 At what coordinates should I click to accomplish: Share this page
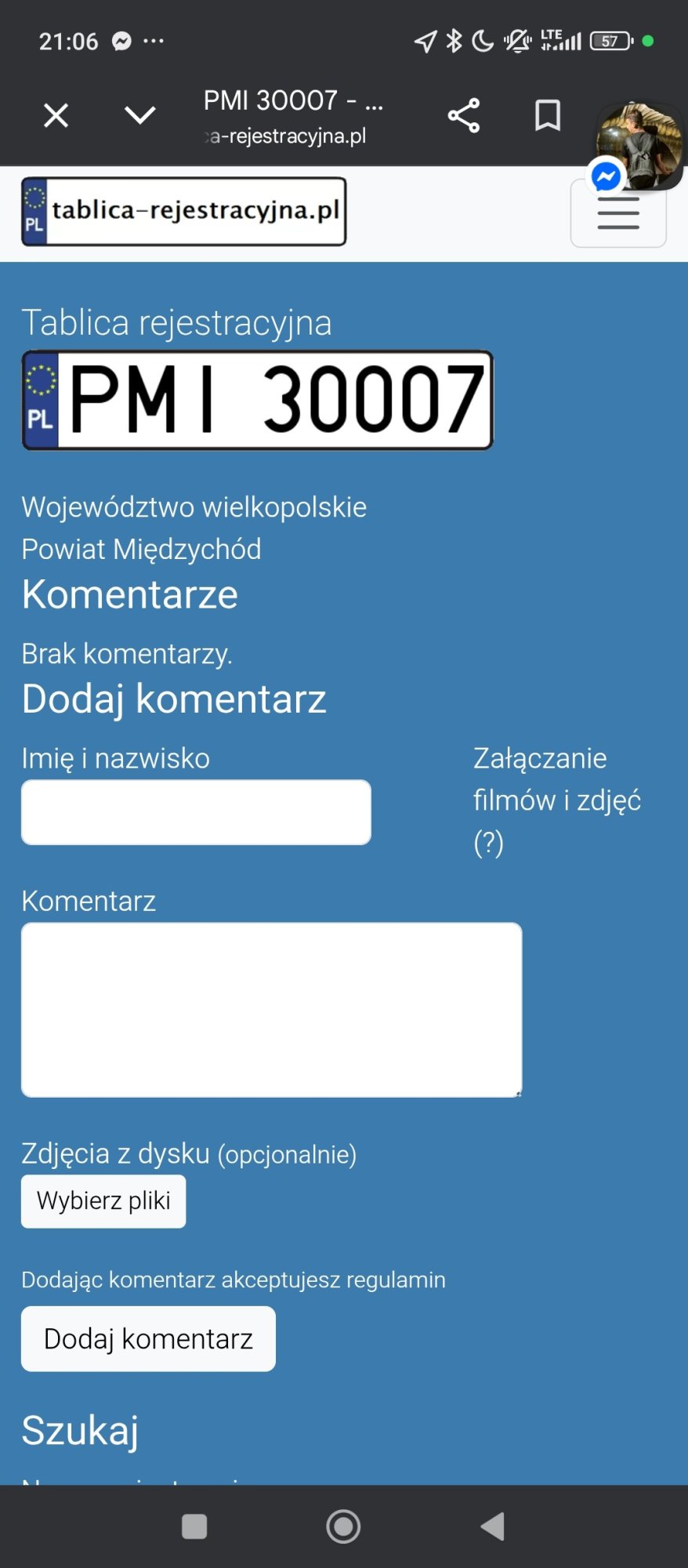[x=464, y=115]
